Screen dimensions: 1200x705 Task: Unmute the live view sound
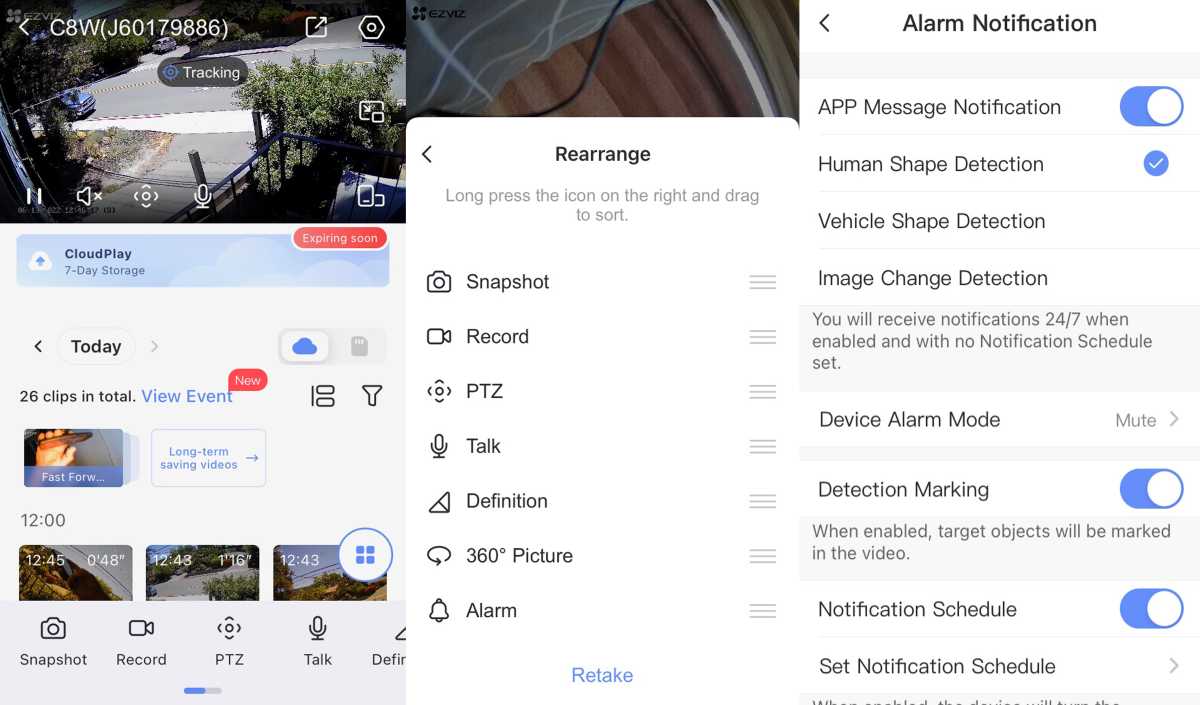(x=89, y=197)
